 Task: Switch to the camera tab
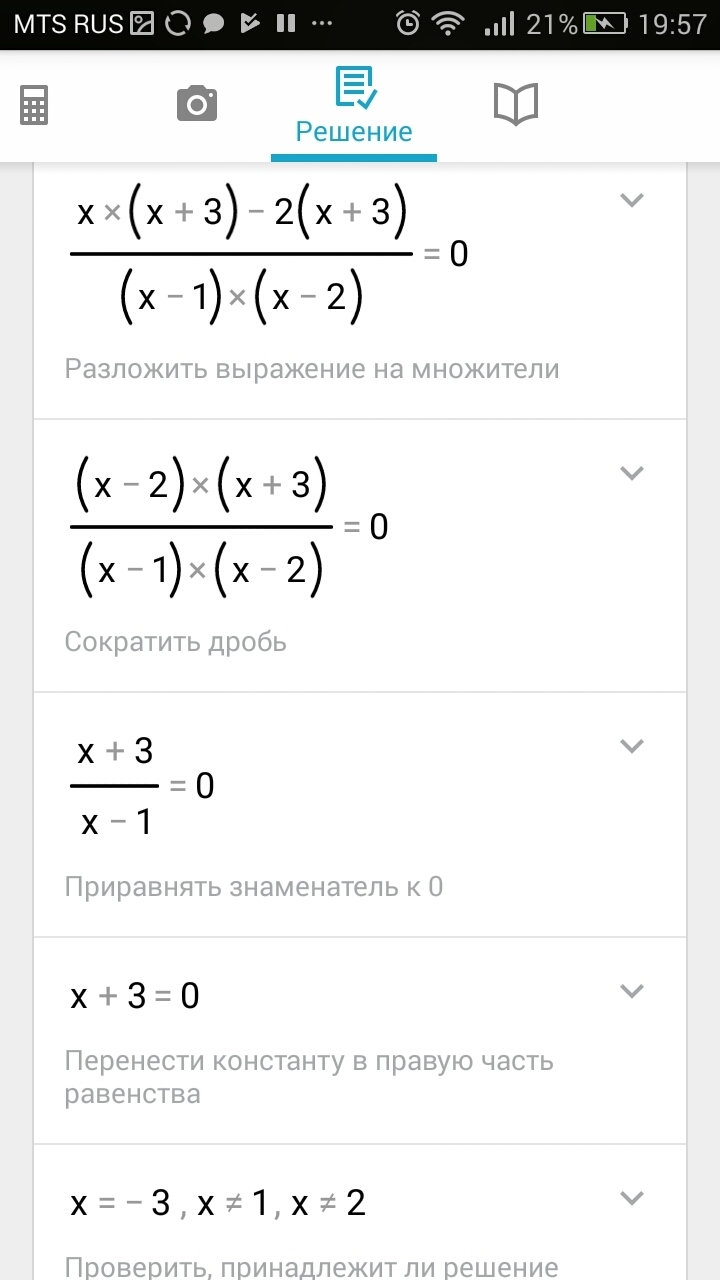(x=196, y=104)
